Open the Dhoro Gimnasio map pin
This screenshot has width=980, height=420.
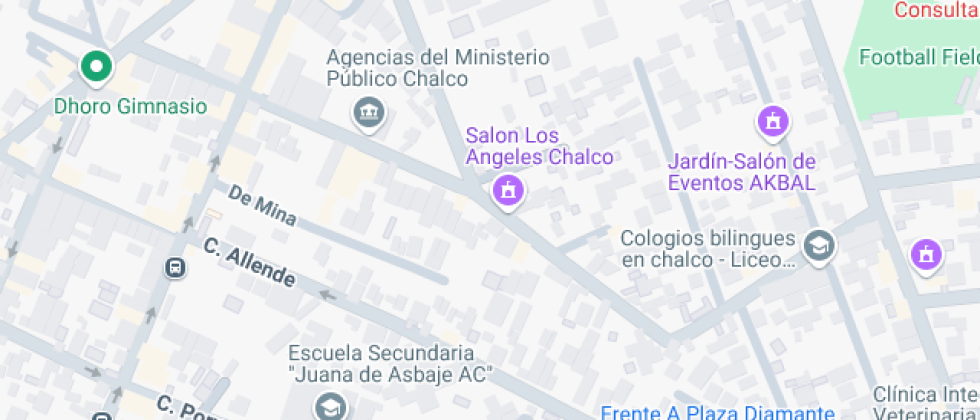click(x=96, y=67)
